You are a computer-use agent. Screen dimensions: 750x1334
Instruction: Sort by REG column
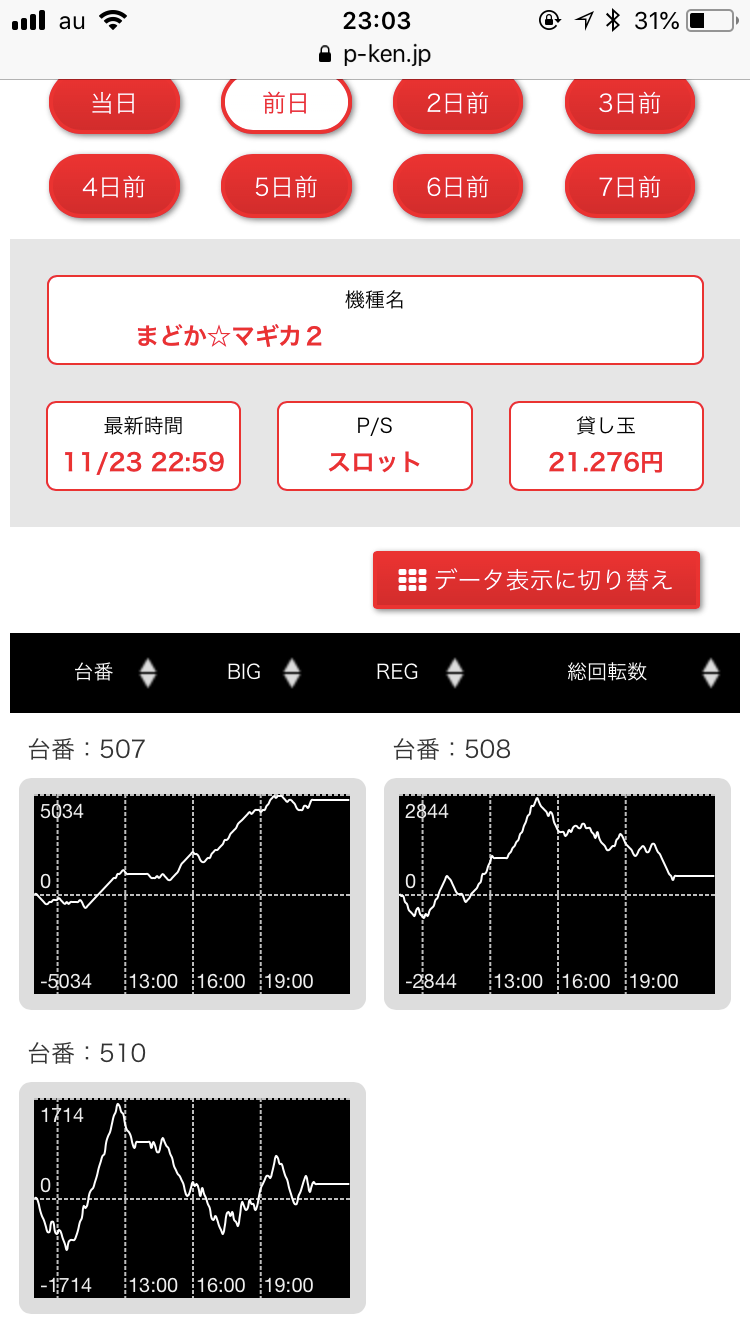[x=419, y=672]
